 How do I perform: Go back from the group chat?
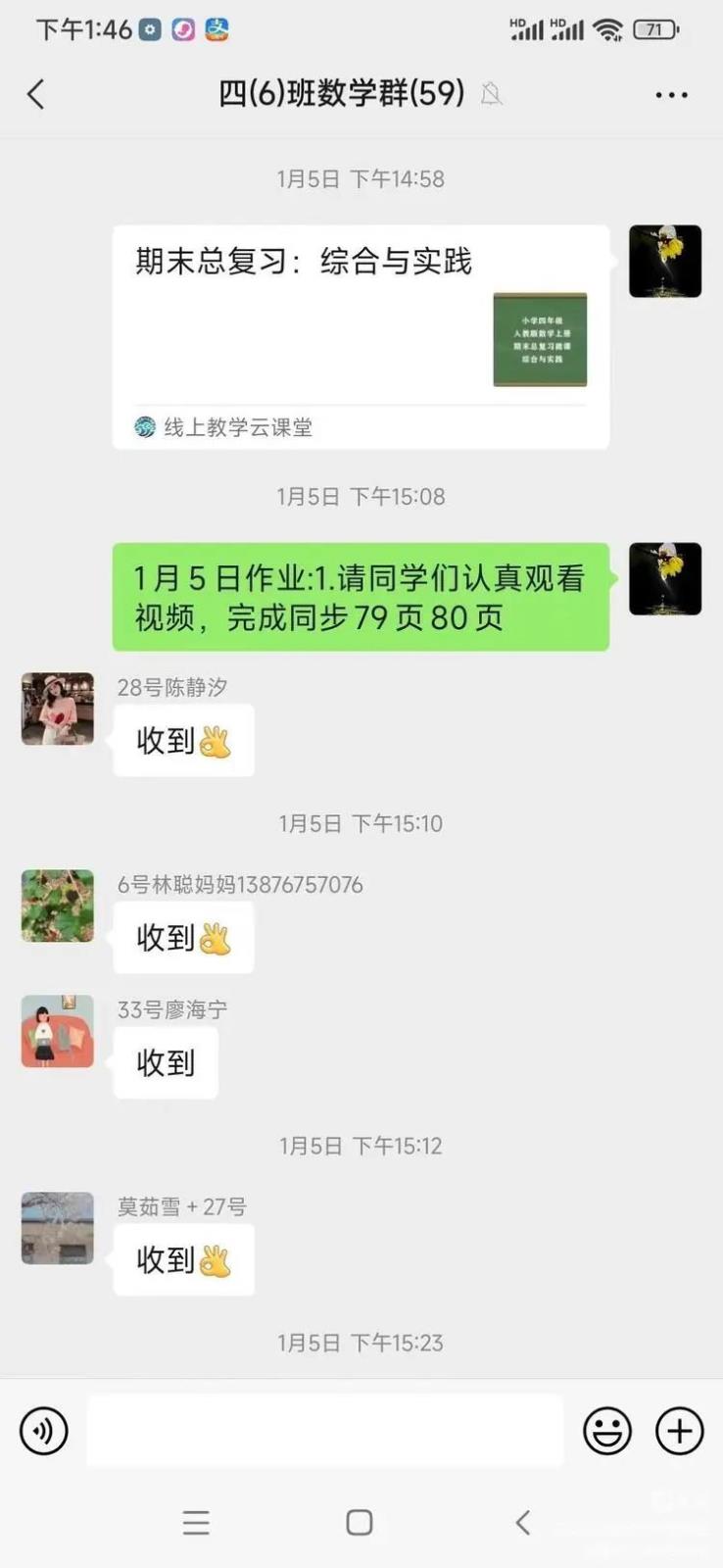[x=36, y=95]
